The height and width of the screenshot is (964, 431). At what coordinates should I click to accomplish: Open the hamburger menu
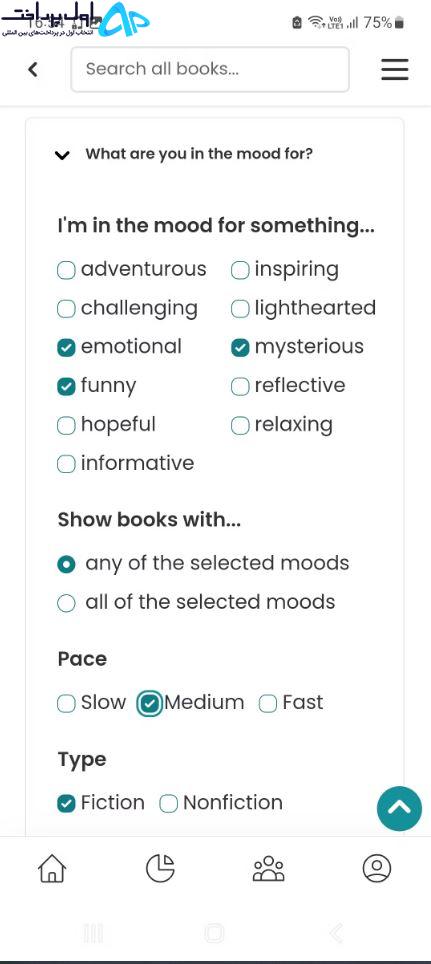tap(395, 69)
